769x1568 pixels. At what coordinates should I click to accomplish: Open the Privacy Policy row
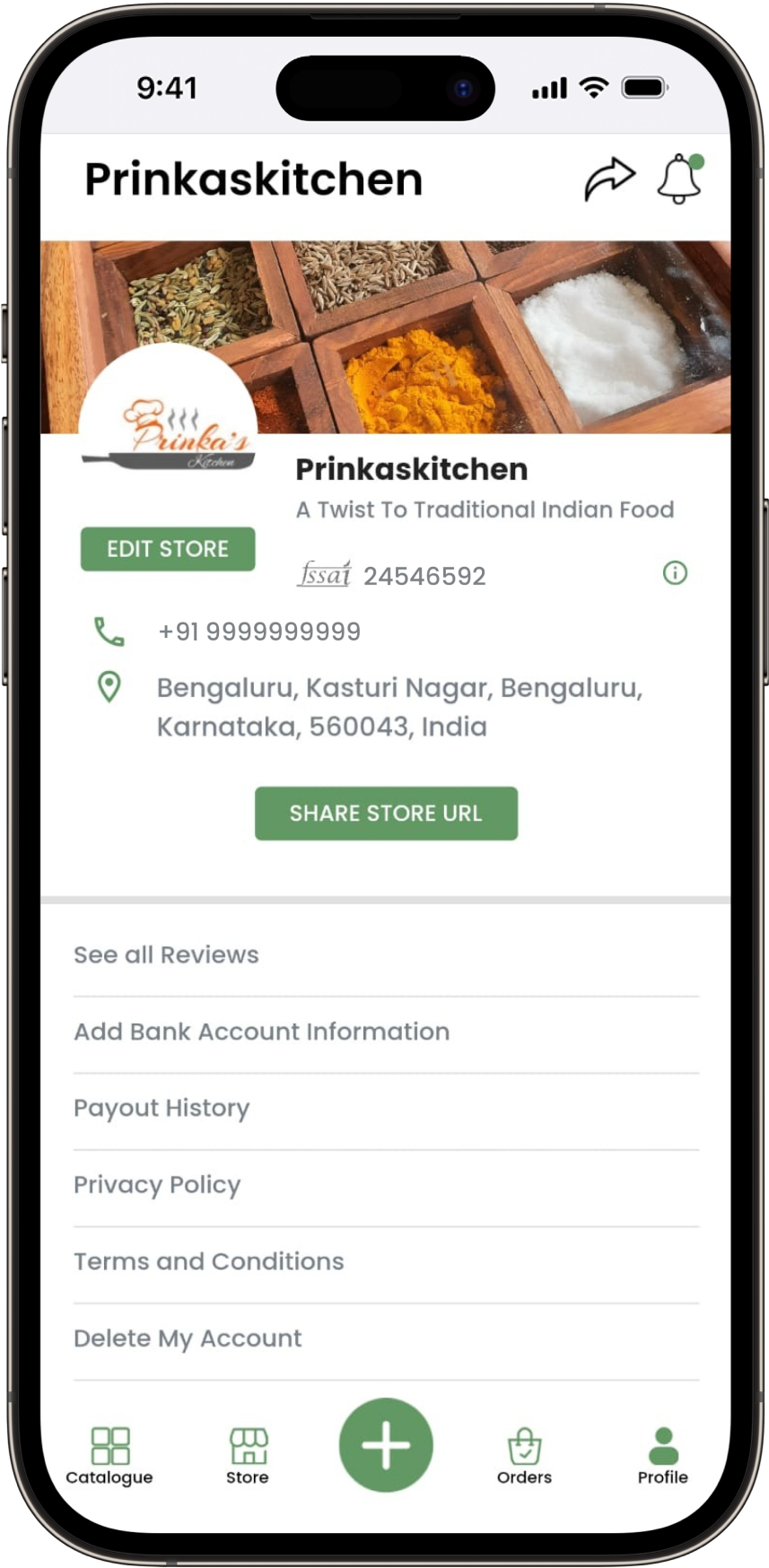tap(157, 1185)
